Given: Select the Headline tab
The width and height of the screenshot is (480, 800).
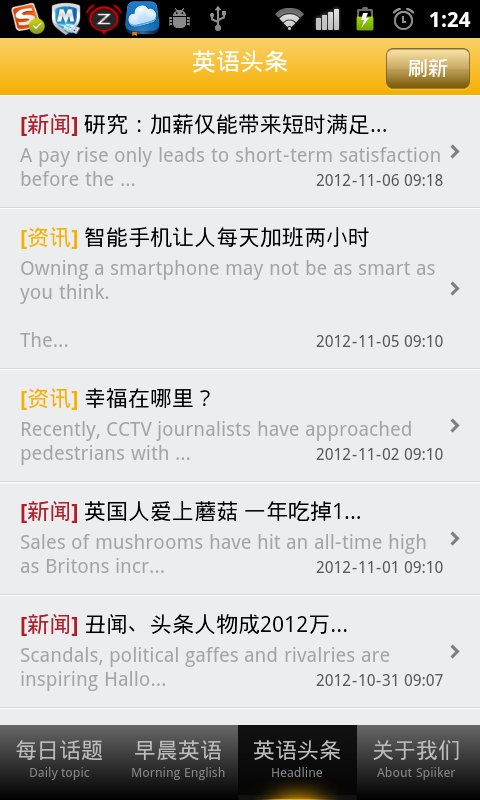Looking at the screenshot, I should (297, 759).
